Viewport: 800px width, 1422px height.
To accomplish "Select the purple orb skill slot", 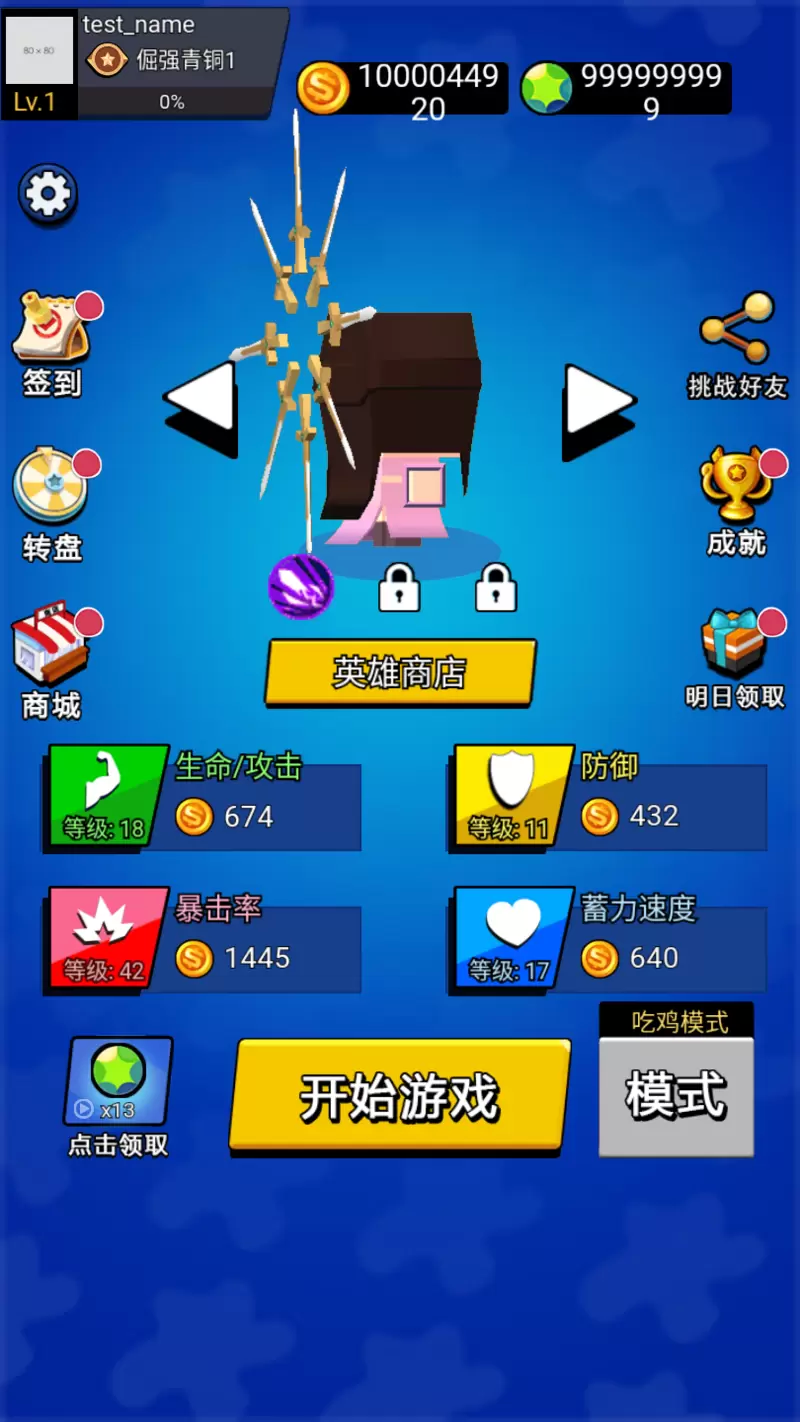I will (300, 583).
